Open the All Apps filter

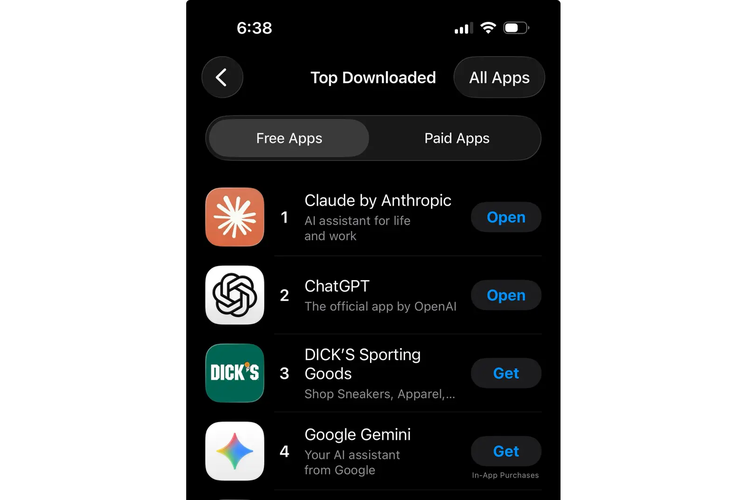click(x=499, y=77)
